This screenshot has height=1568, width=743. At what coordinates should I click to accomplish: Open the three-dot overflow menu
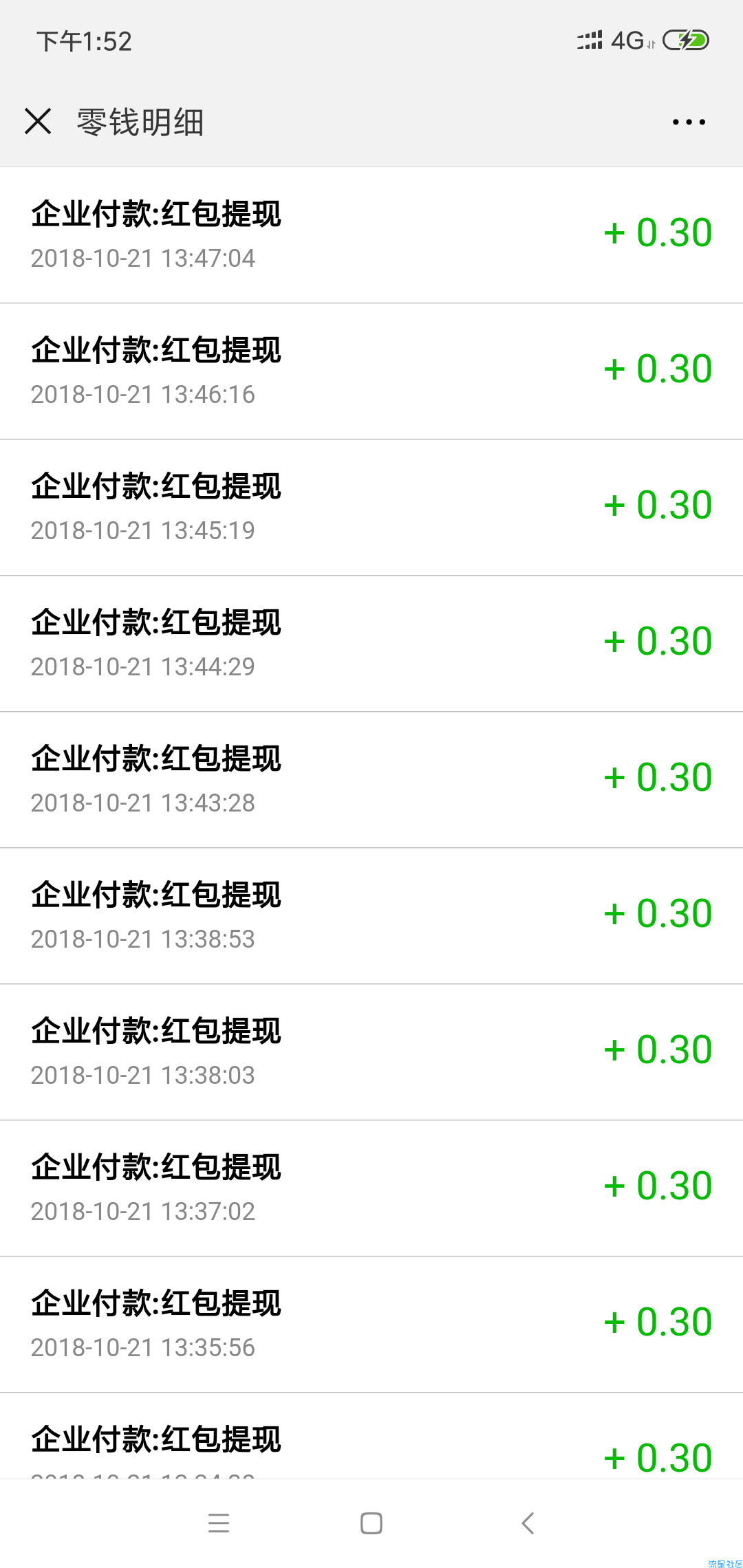point(689,122)
